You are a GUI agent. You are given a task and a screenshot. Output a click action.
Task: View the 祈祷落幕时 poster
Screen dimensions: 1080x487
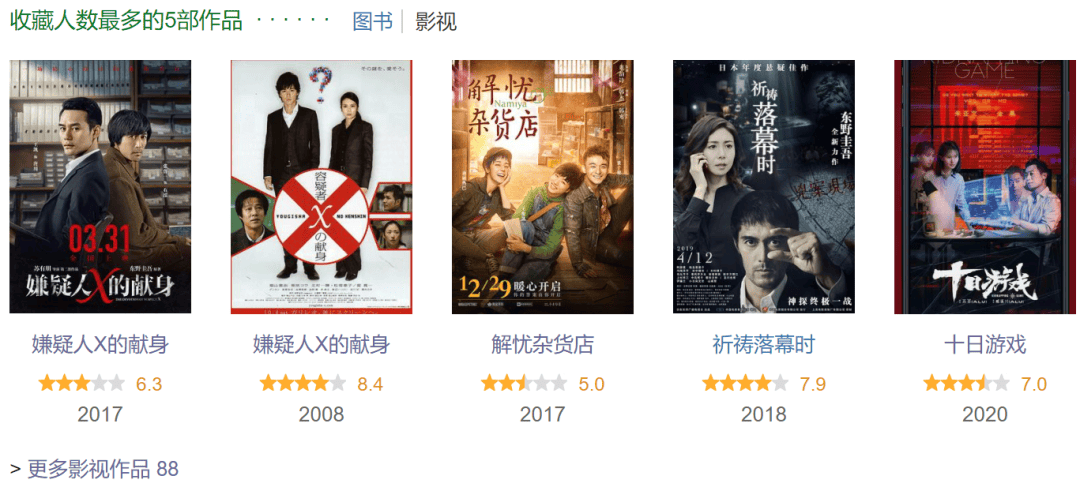point(763,187)
